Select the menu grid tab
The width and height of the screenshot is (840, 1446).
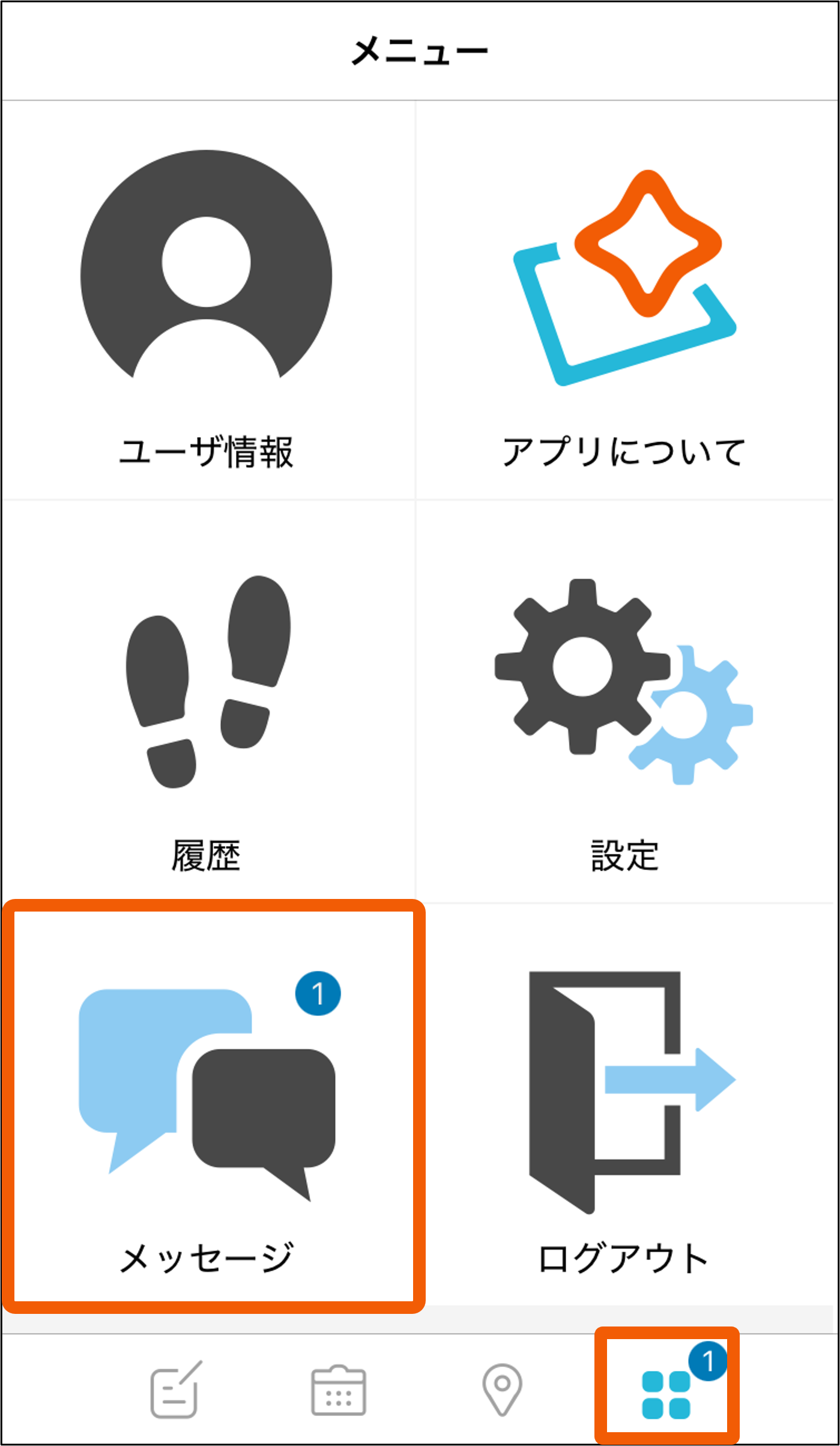[666, 1393]
